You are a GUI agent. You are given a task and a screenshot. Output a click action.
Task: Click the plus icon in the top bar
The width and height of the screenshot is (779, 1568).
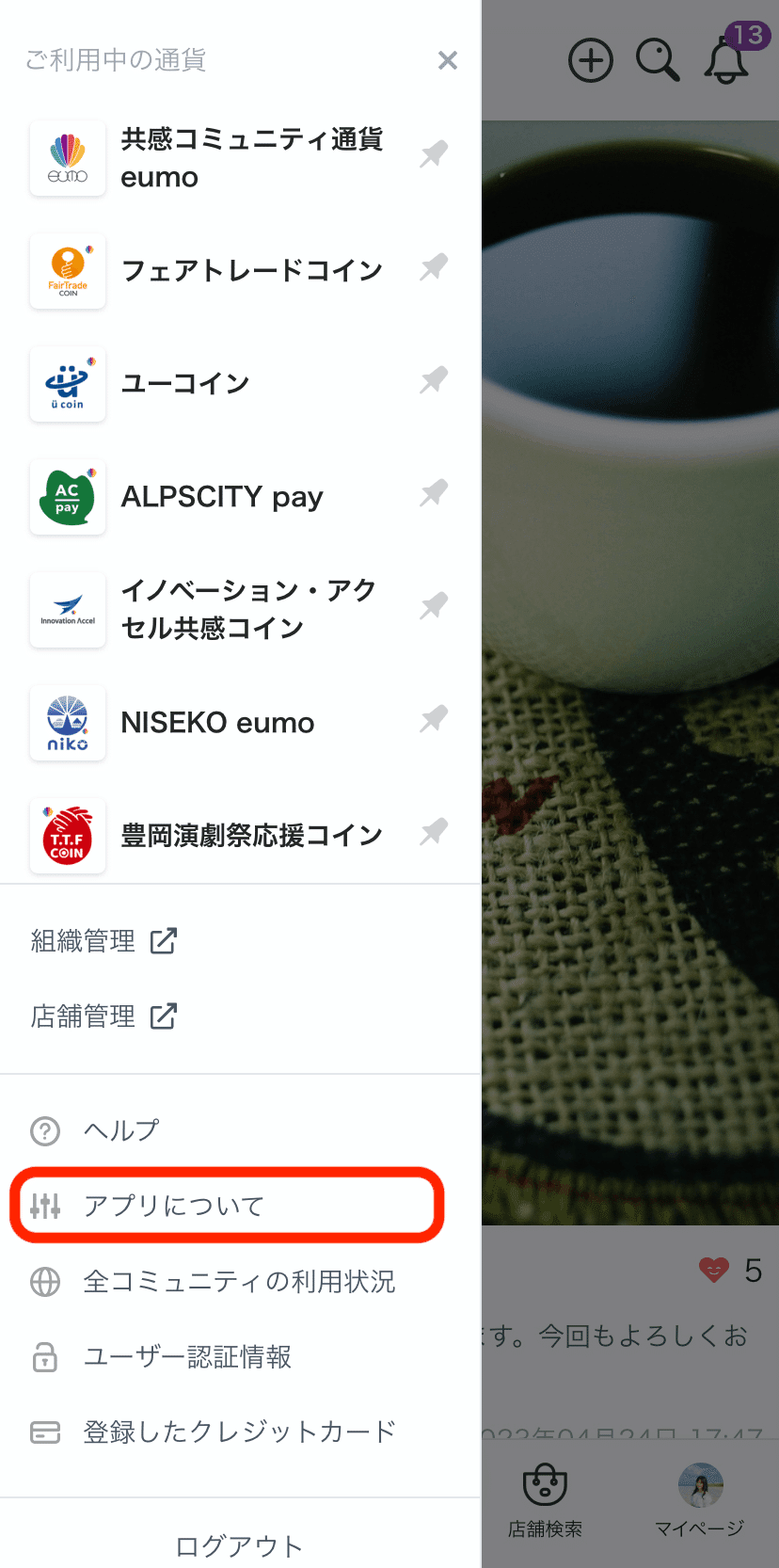[x=590, y=60]
